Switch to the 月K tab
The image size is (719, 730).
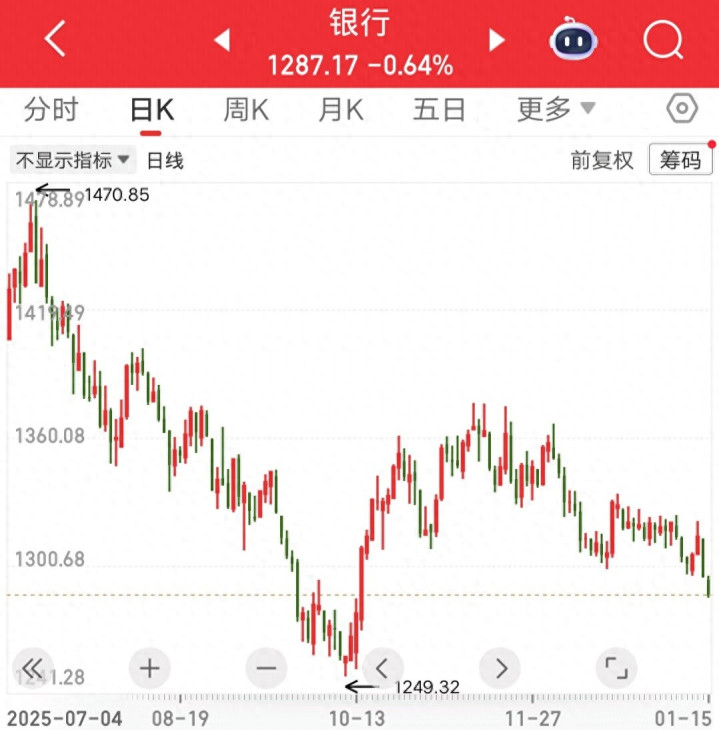(340, 110)
